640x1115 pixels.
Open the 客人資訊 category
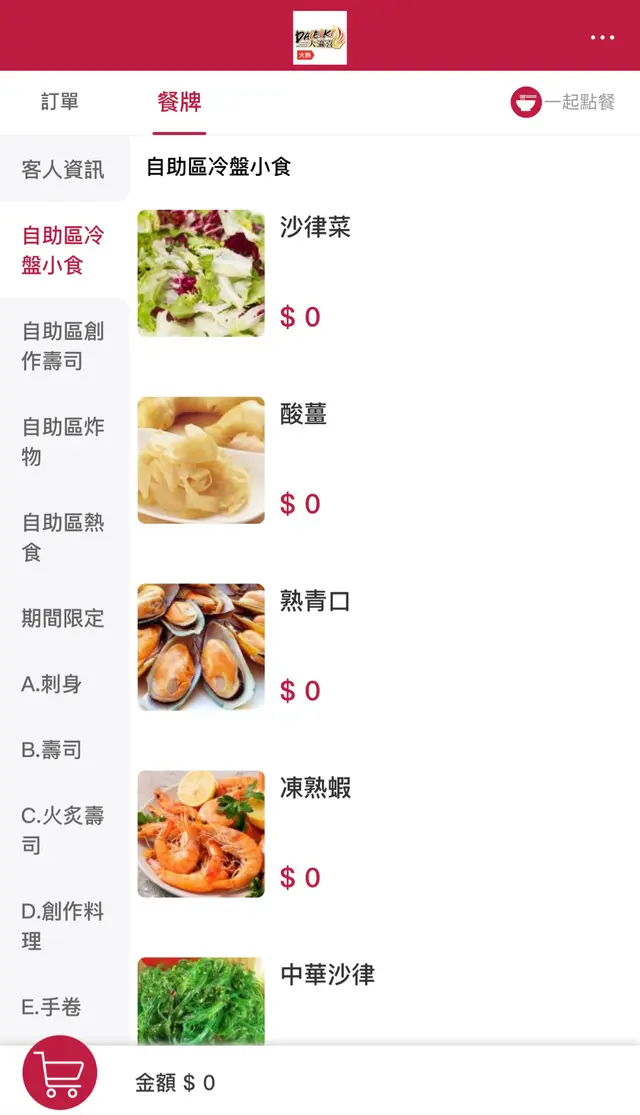tap(63, 169)
